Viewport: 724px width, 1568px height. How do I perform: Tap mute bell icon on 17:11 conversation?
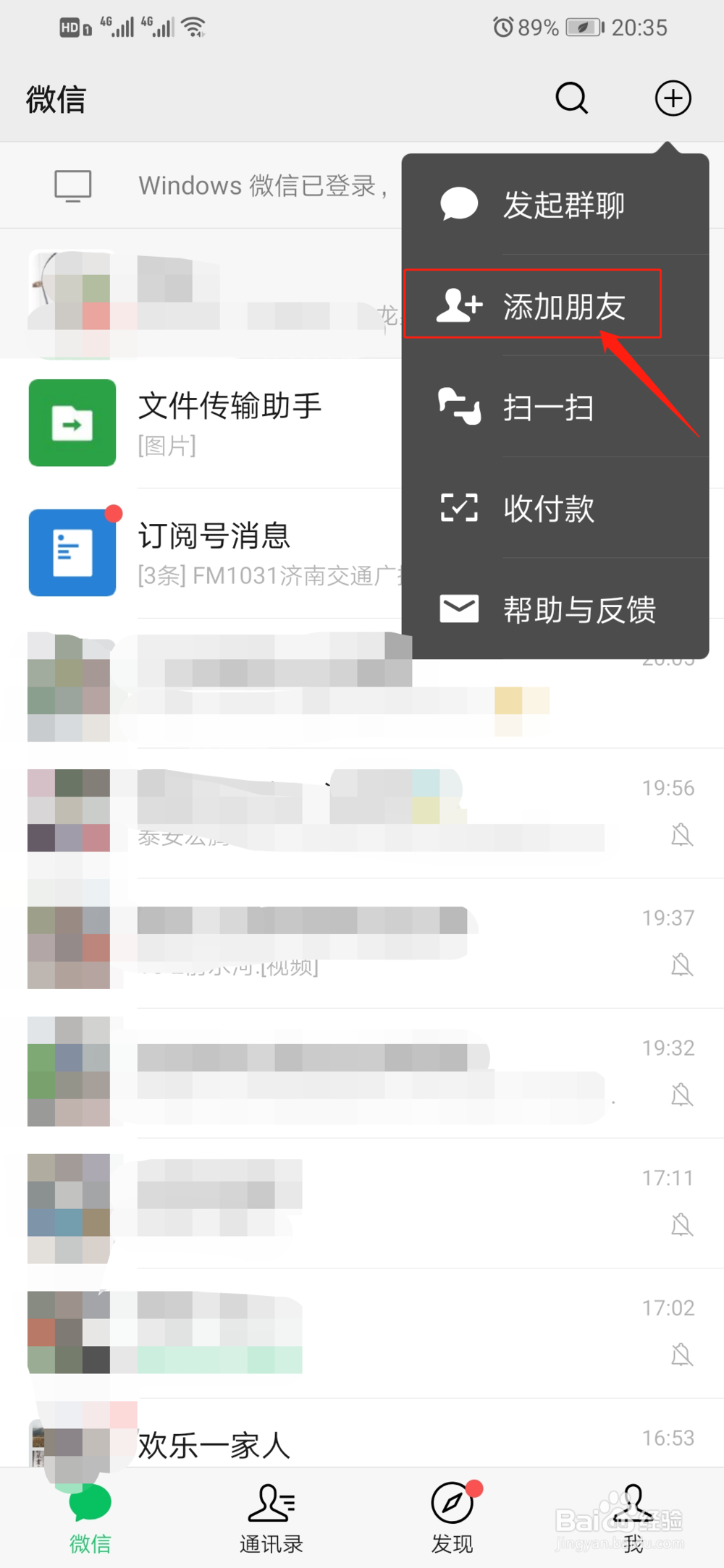pos(681,1224)
